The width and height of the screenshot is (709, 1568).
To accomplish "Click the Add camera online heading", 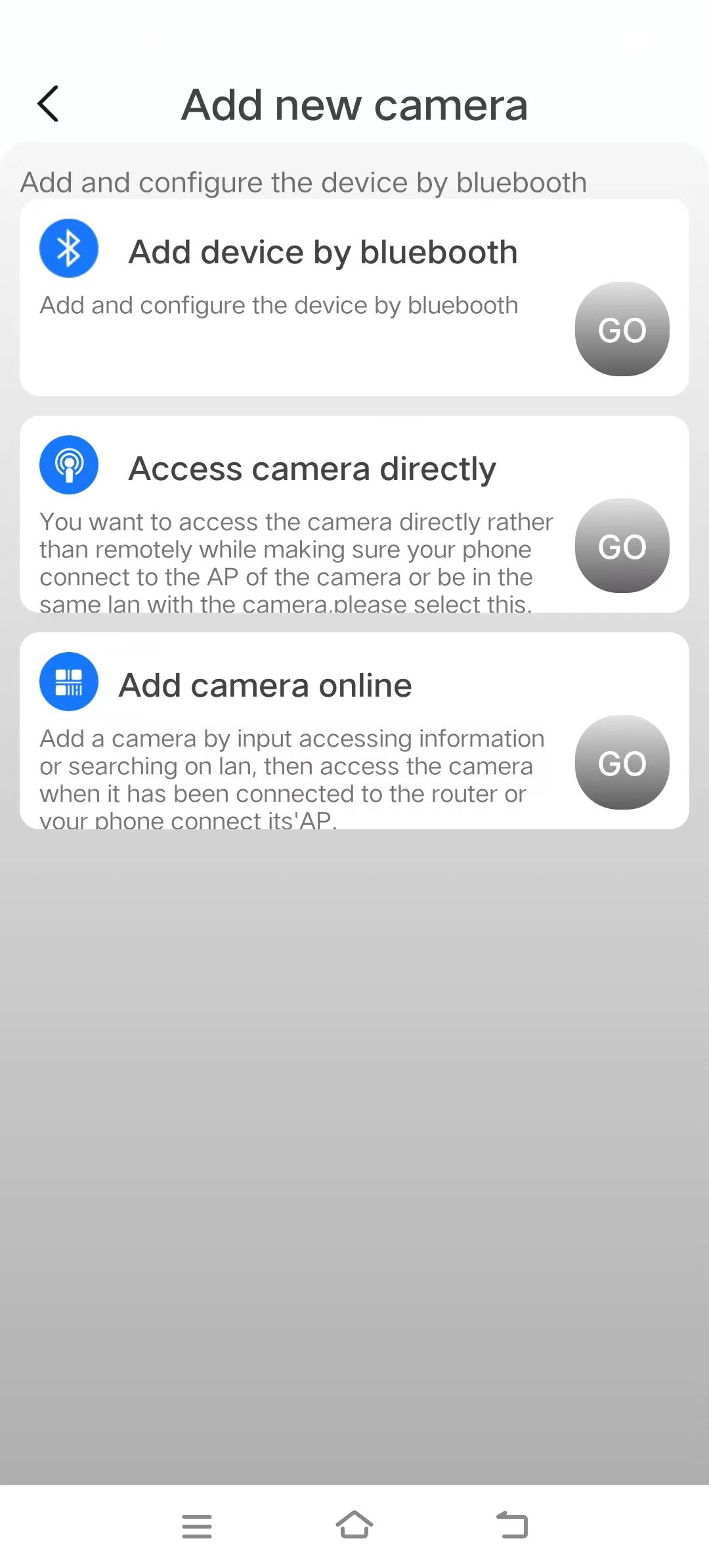I will (x=265, y=684).
